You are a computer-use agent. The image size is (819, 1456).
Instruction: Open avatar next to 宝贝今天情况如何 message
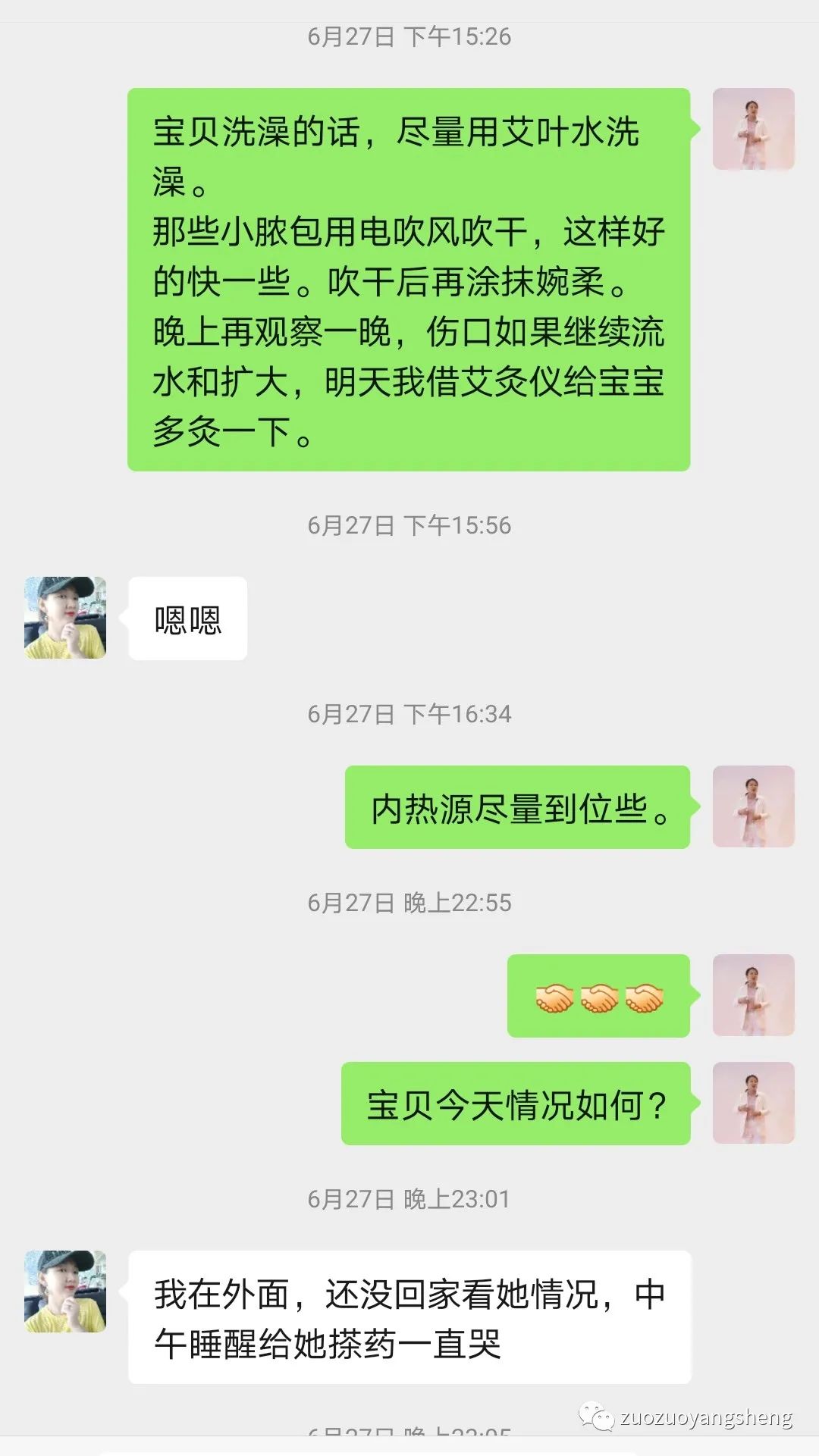tap(753, 1104)
